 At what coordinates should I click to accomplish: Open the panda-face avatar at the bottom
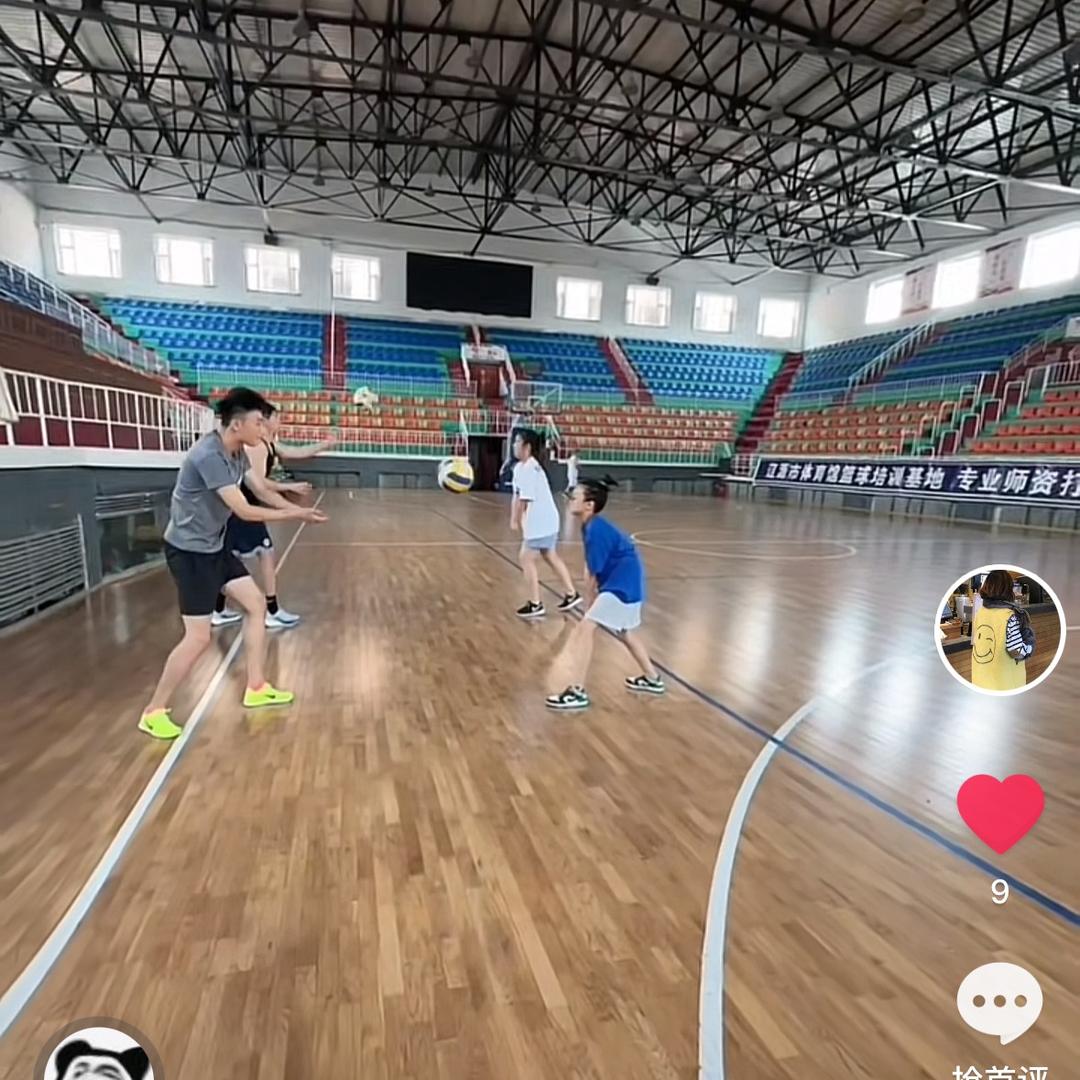tap(100, 1055)
